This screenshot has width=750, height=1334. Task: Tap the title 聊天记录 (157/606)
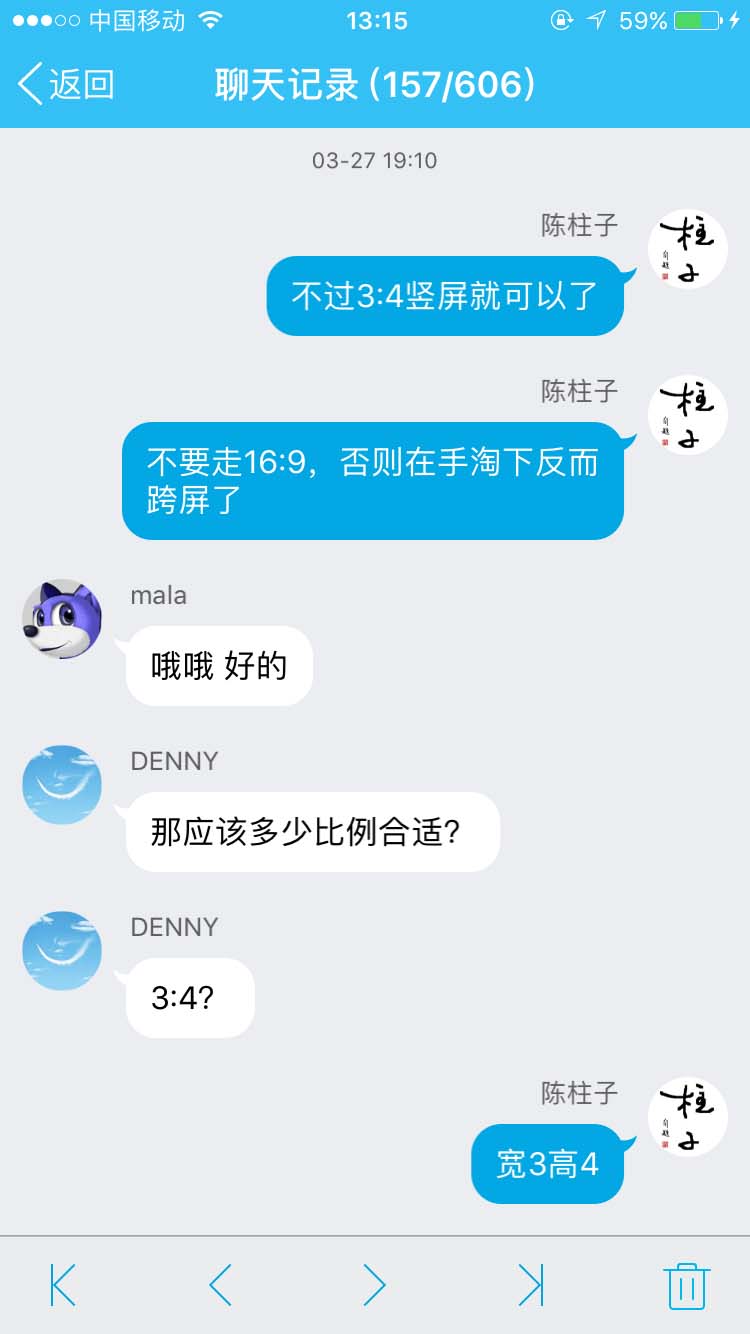375,86
